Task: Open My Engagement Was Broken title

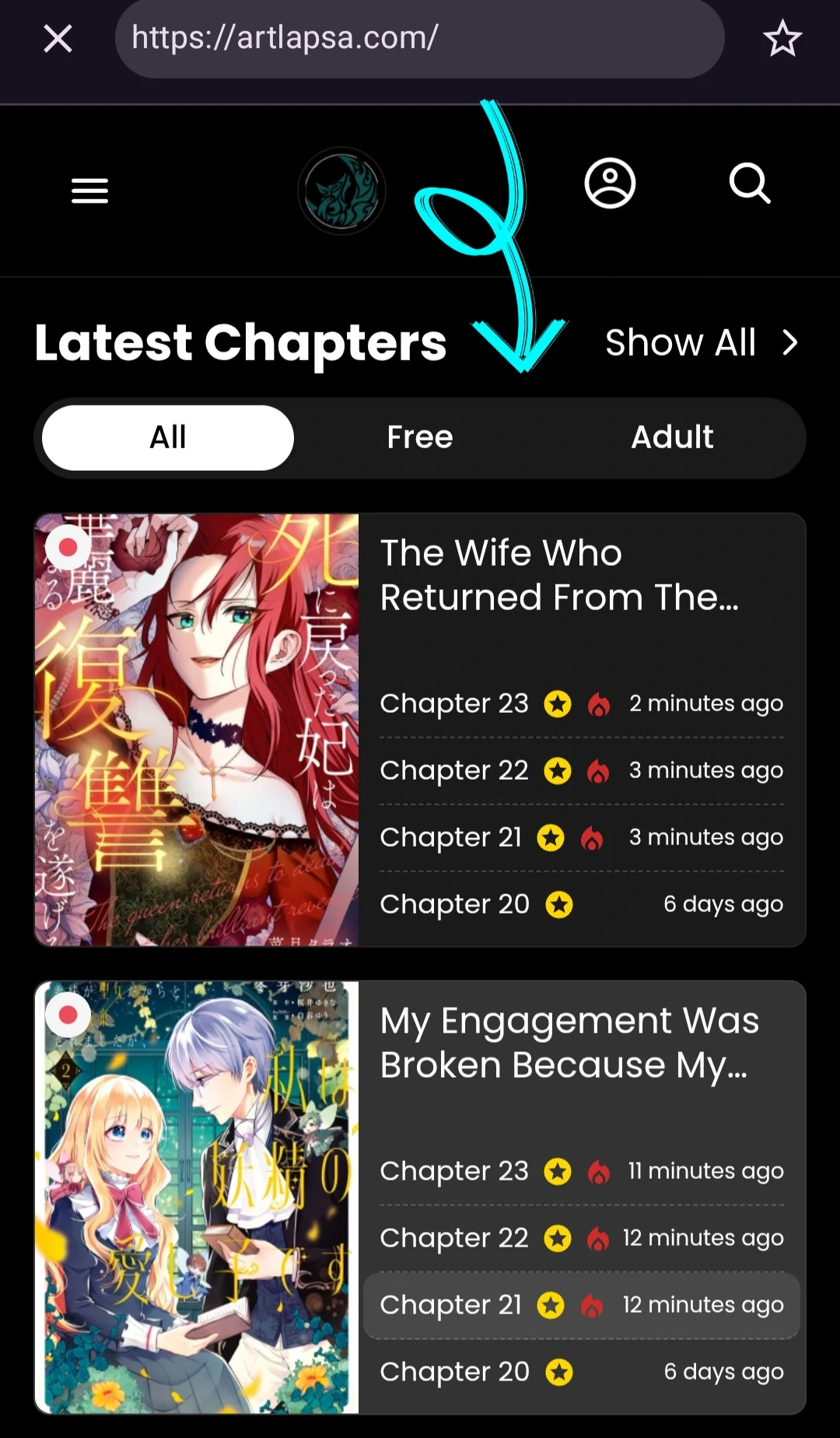Action: coord(569,1043)
